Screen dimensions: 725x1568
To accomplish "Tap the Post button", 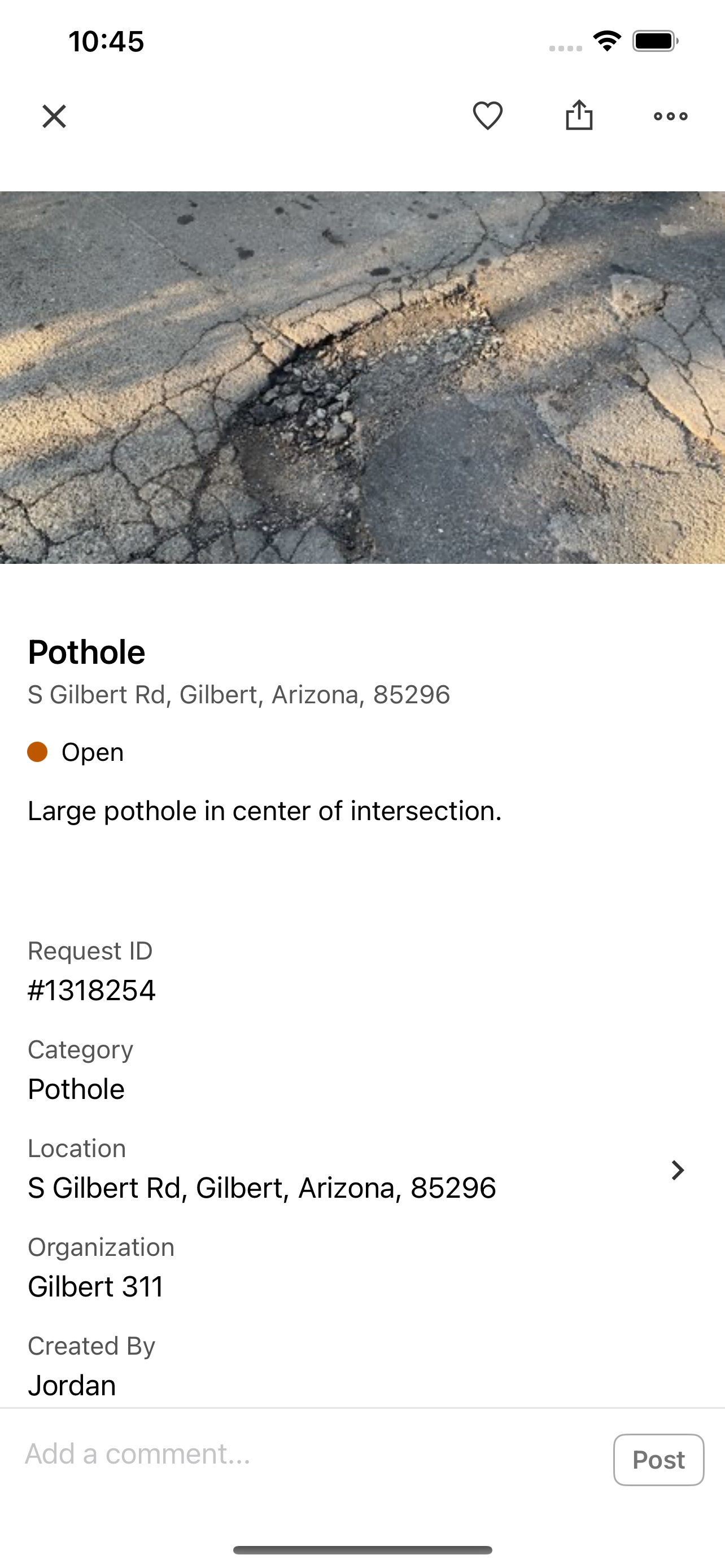I will click(x=658, y=1460).
